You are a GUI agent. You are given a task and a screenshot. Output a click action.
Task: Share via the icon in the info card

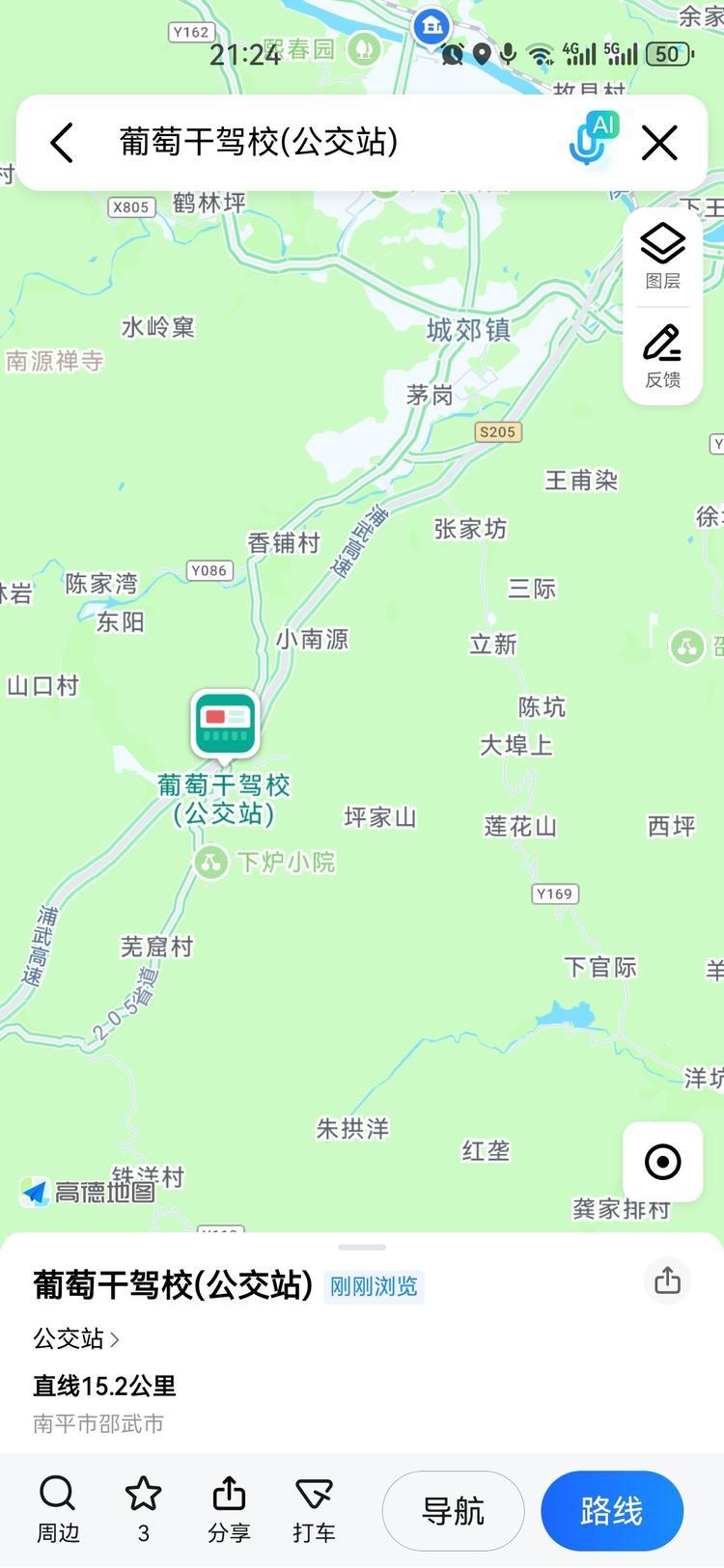pyautogui.click(x=667, y=1280)
